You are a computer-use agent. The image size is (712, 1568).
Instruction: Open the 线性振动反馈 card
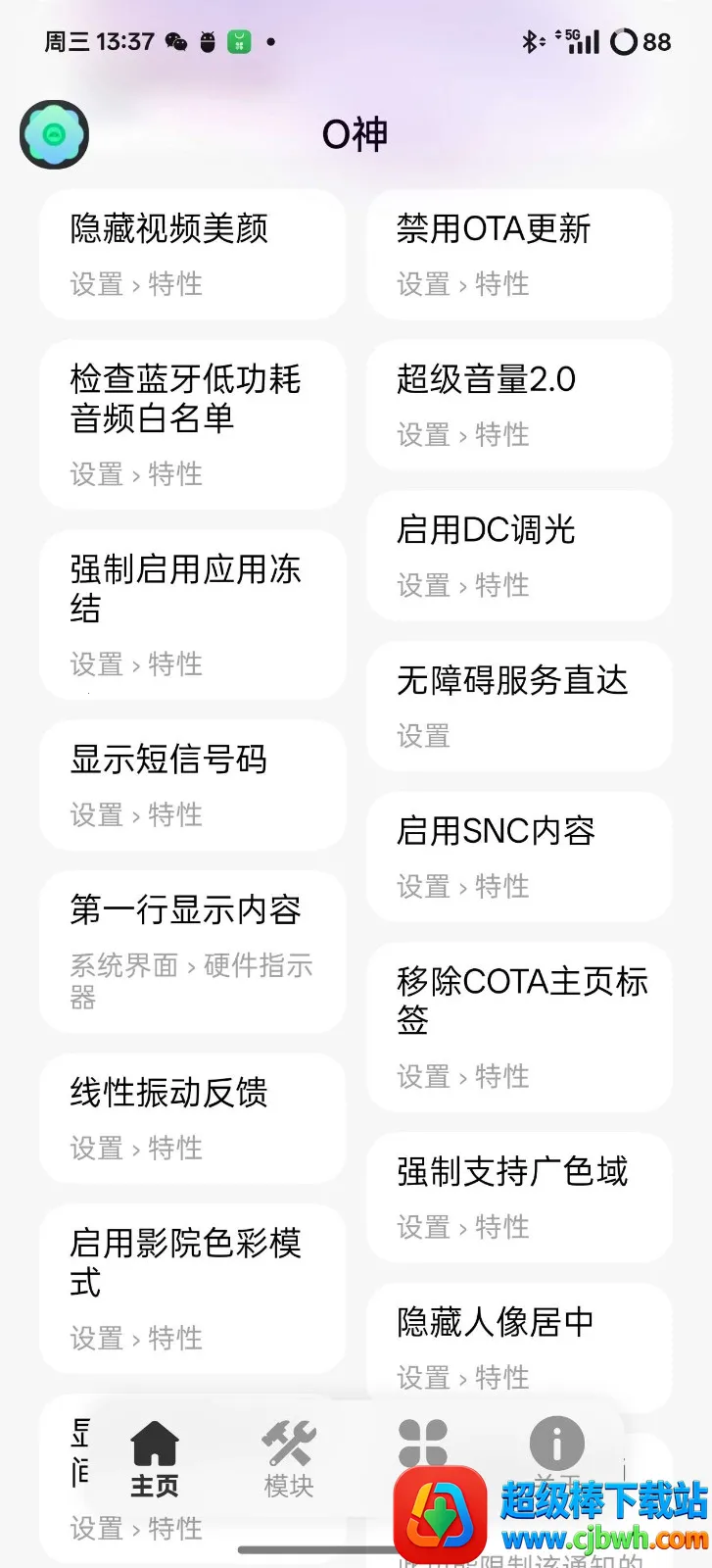point(193,1118)
